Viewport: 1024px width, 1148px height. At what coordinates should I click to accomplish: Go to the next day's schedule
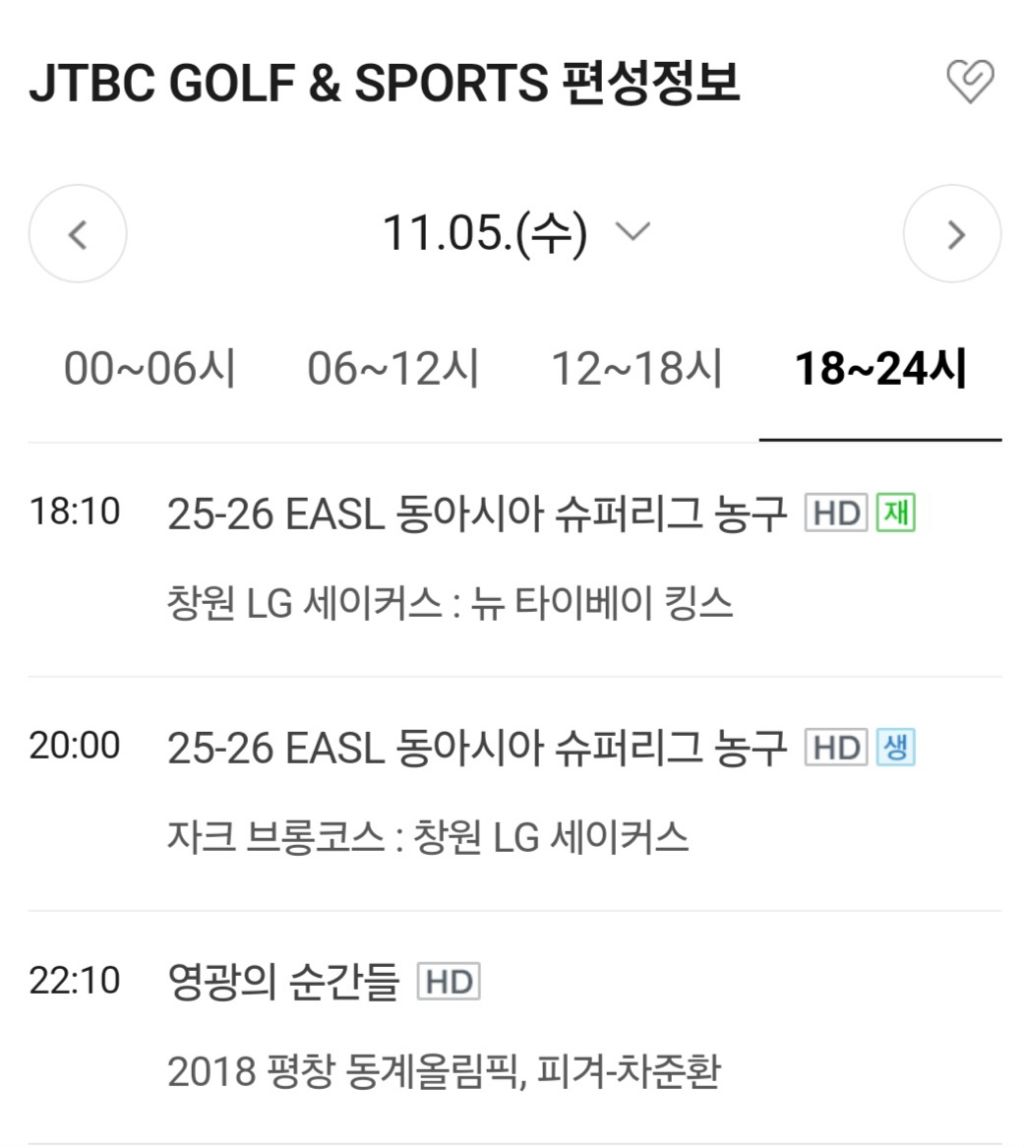tap(952, 234)
